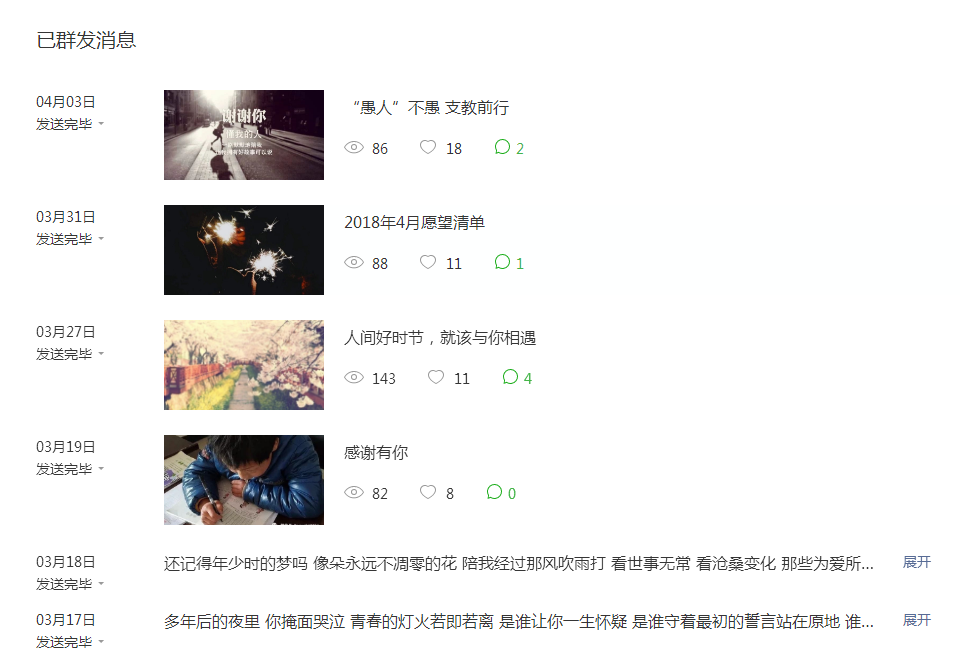
Task: Tap the cherry blossom thumbnail of 03月27日 post
Action: 244,365
